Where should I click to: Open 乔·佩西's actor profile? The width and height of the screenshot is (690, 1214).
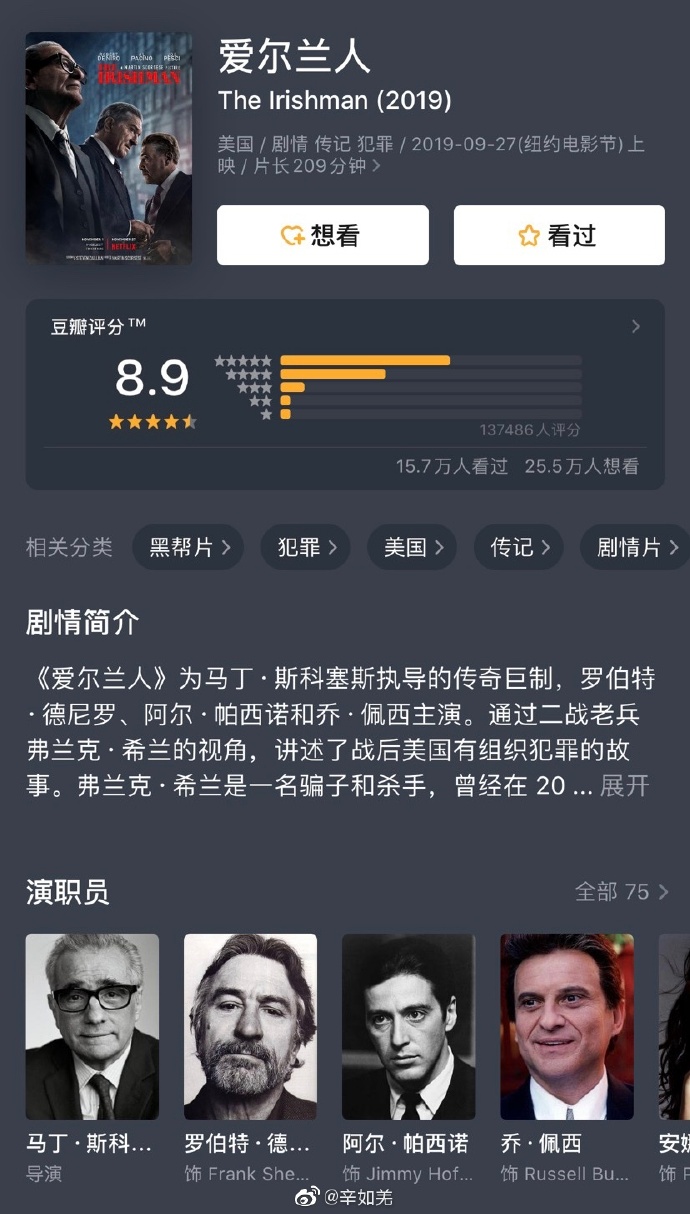pyautogui.click(x=566, y=1027)
